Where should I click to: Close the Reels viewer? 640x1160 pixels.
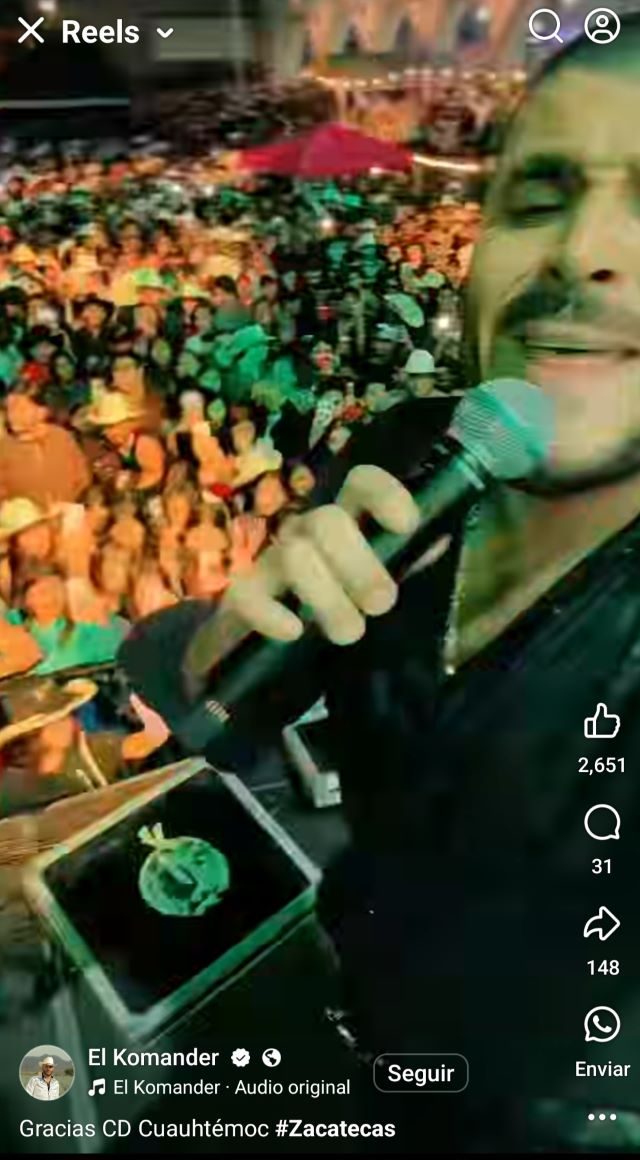point(30,31)
